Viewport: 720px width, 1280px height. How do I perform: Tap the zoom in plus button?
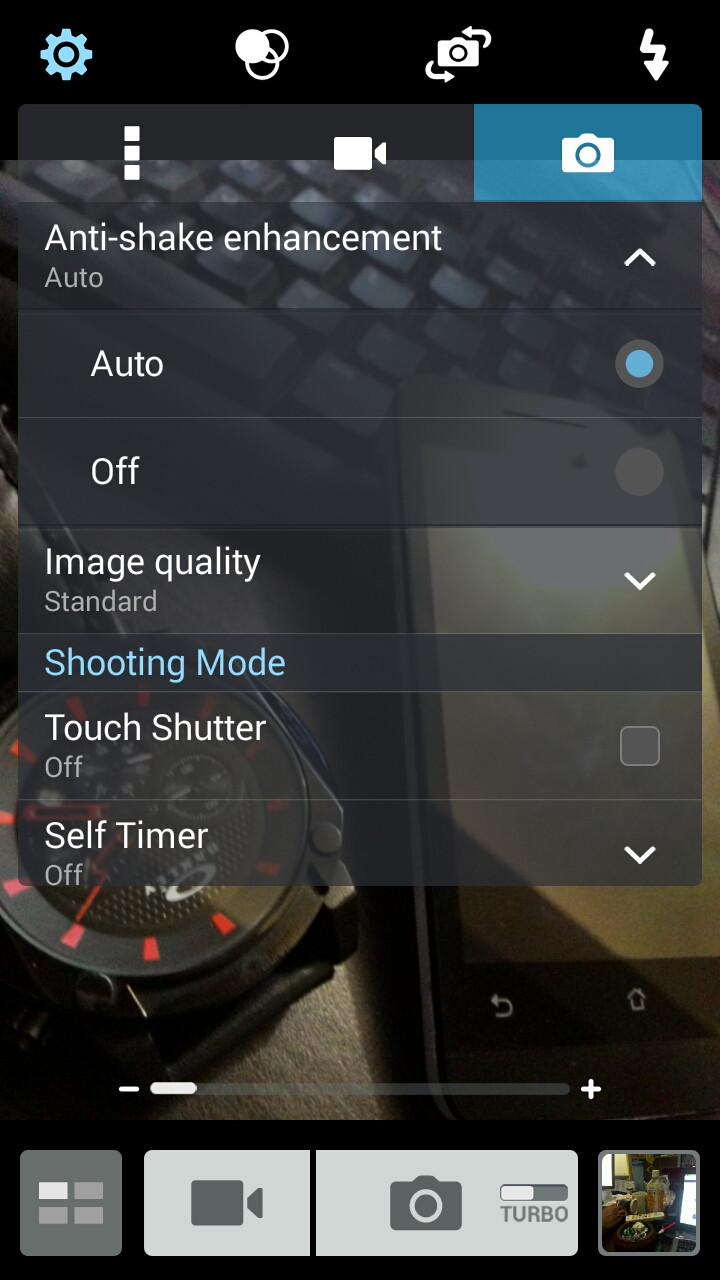(x=591, y=1089)
